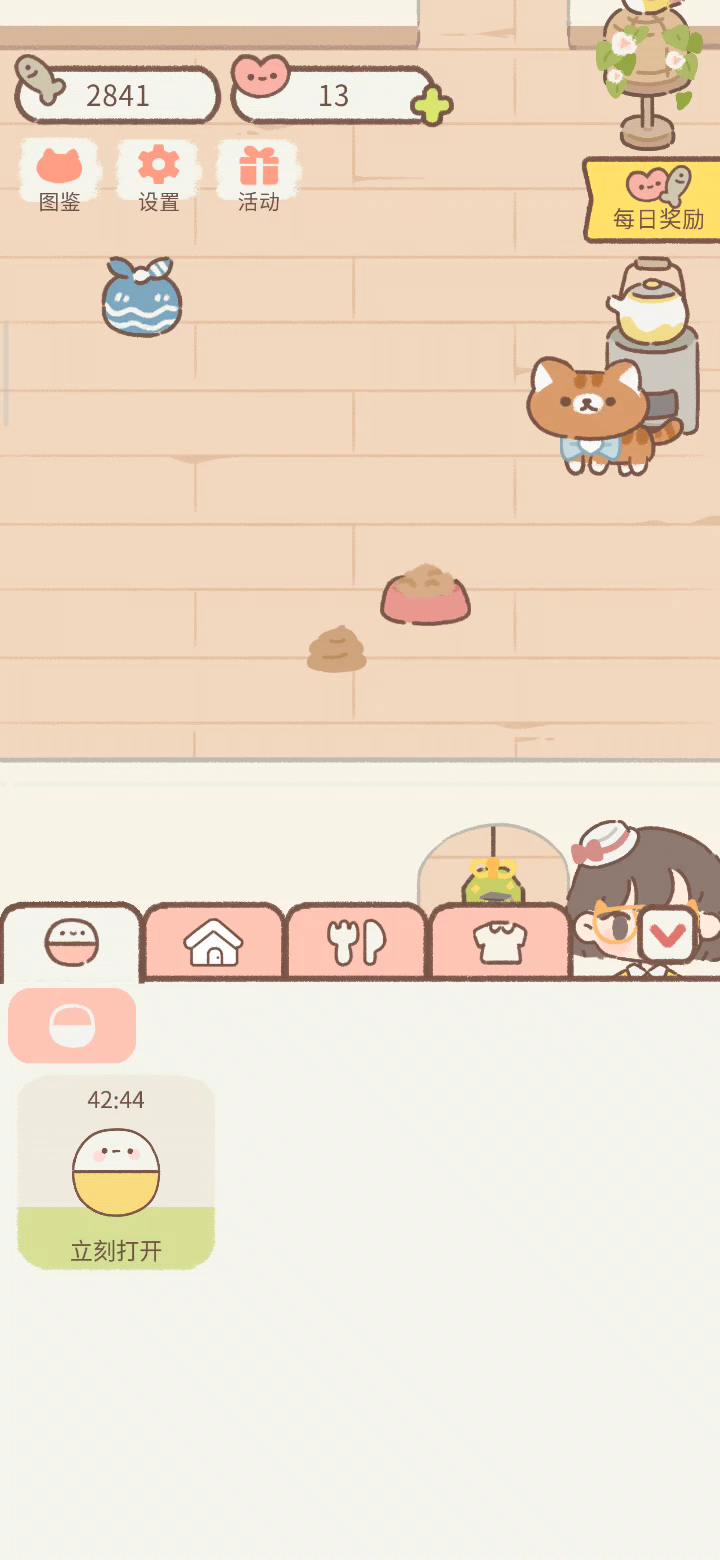Tap the blue wave wrapped bundle
The image size is (720, 1560).
(x=142, y=297)
